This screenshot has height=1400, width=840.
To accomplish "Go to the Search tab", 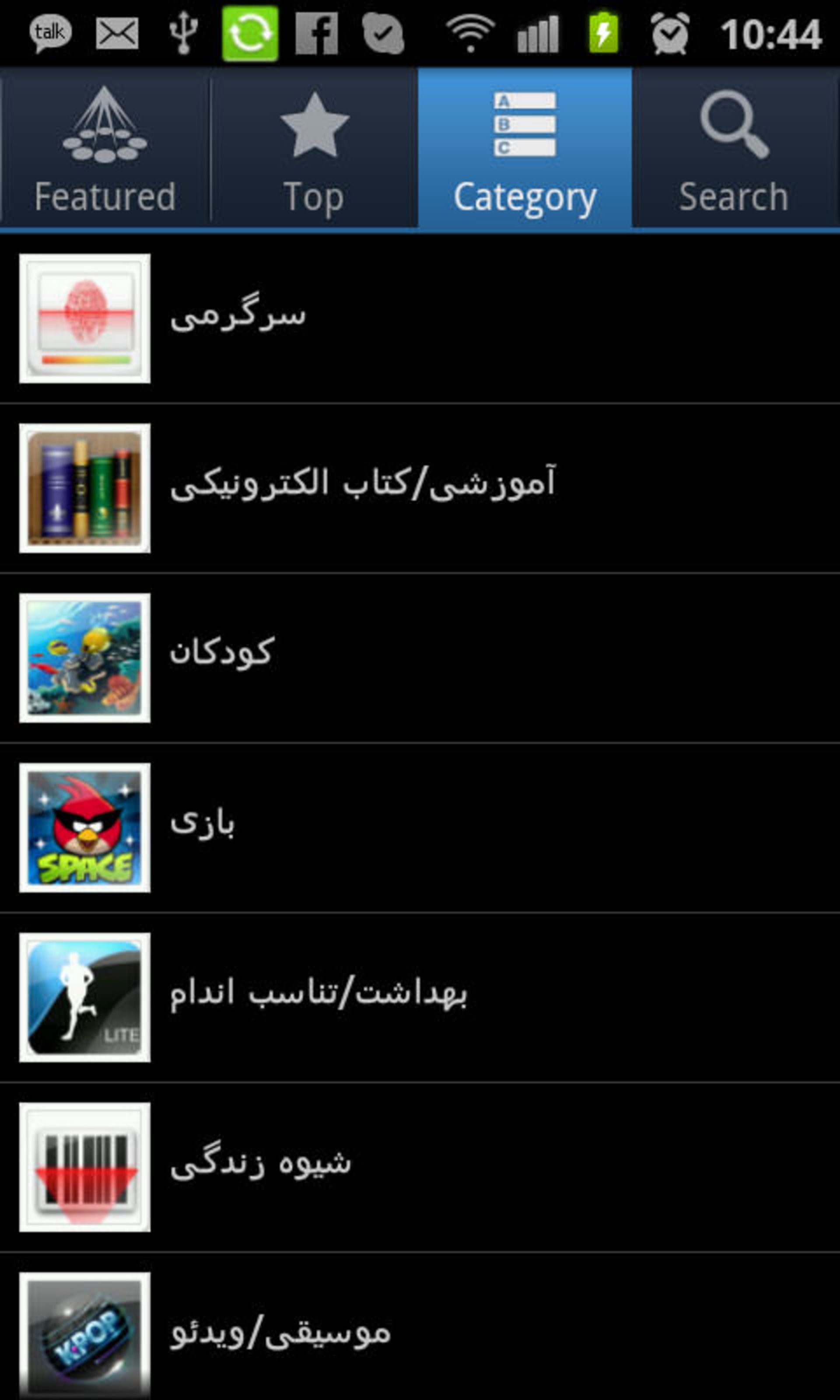I will pyautogui.click(x=734, y=148).
